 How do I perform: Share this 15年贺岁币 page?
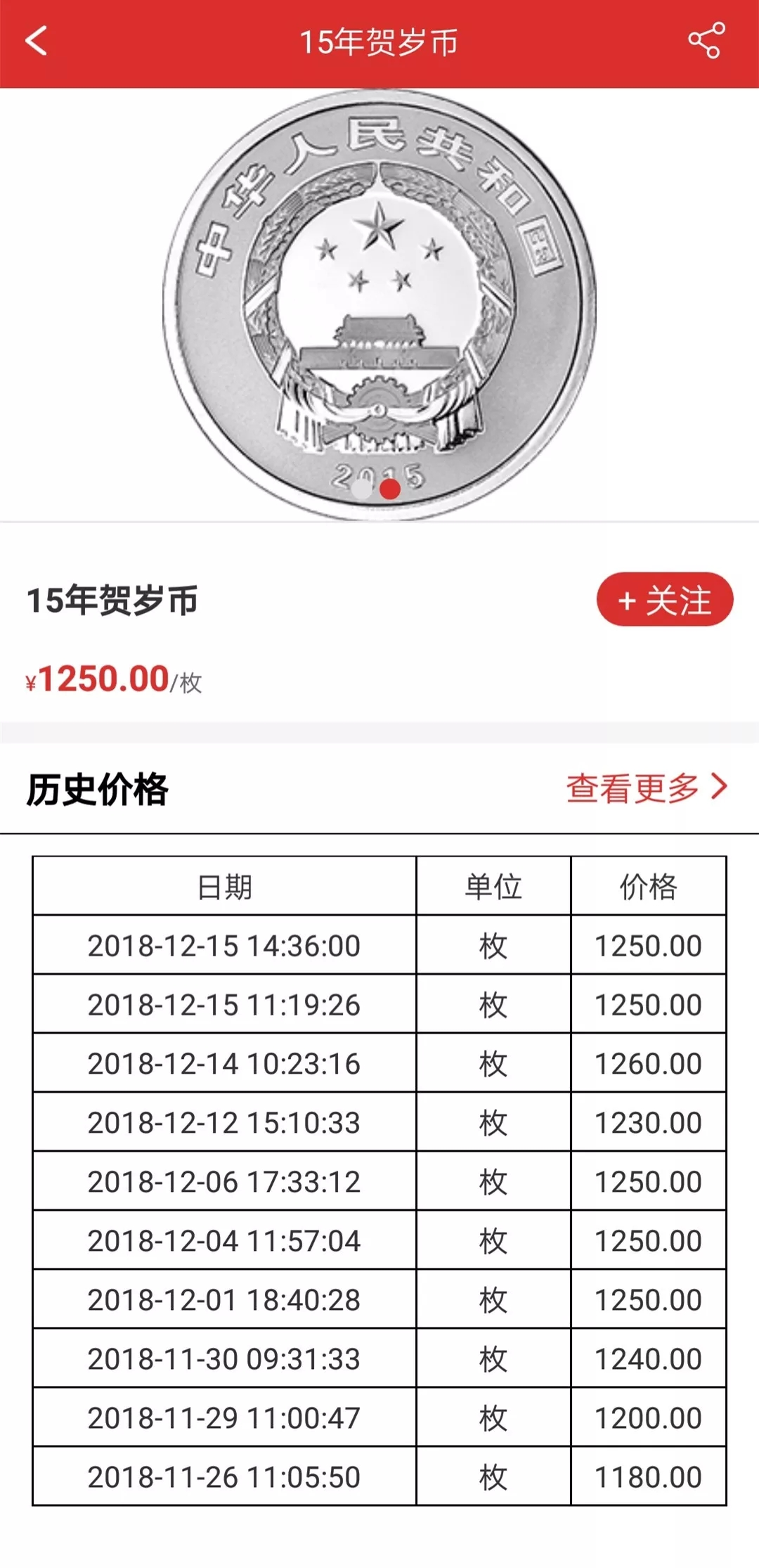point(706,41)
